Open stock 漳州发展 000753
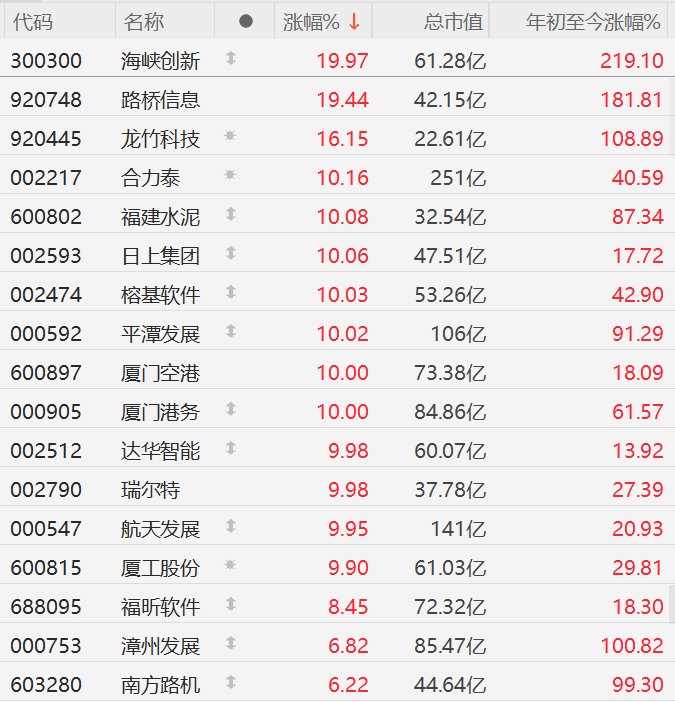 click(159, 646)
